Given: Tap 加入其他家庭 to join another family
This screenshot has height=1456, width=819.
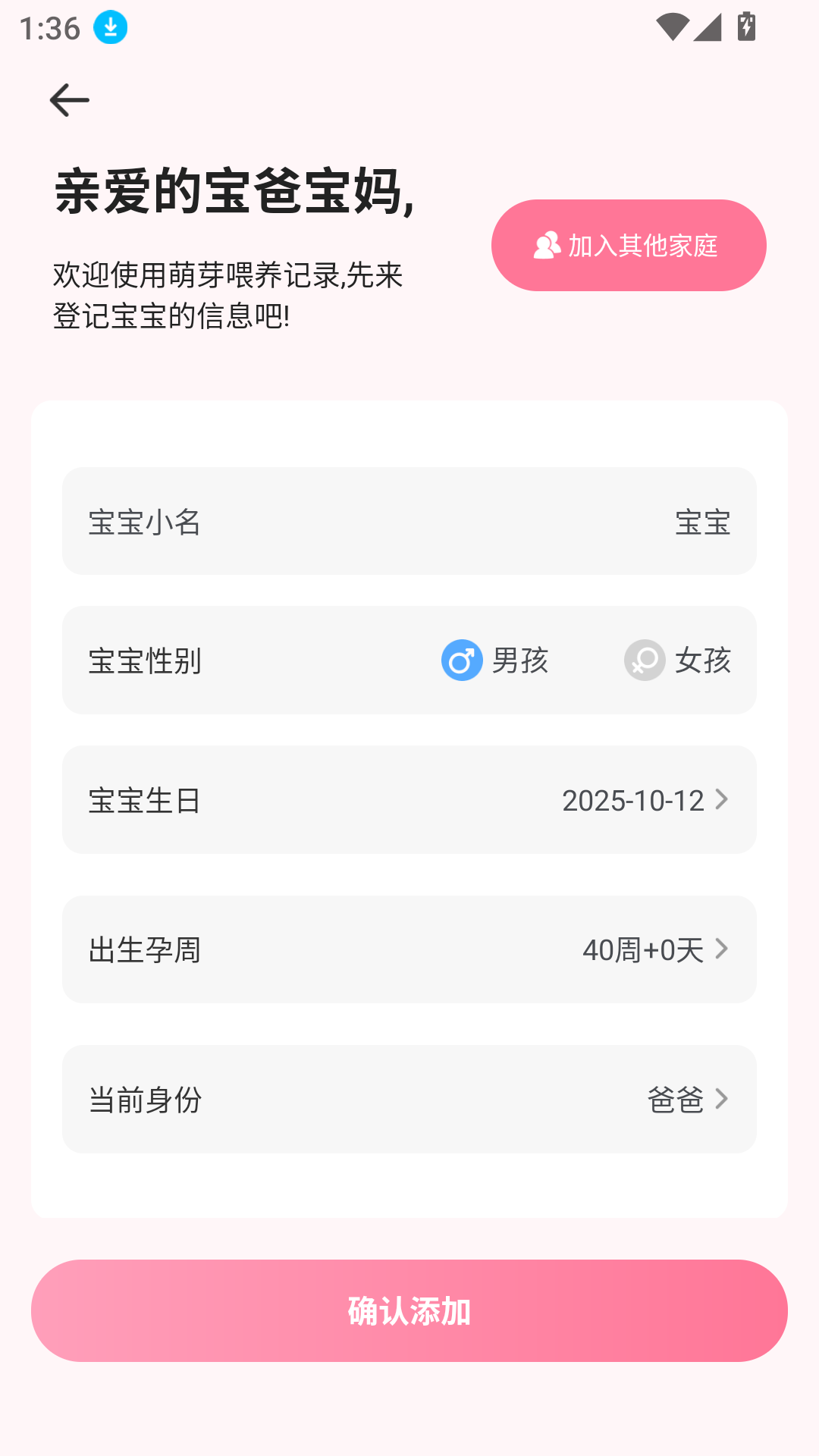Looking at the screenshot, I should tap(628, 245).
